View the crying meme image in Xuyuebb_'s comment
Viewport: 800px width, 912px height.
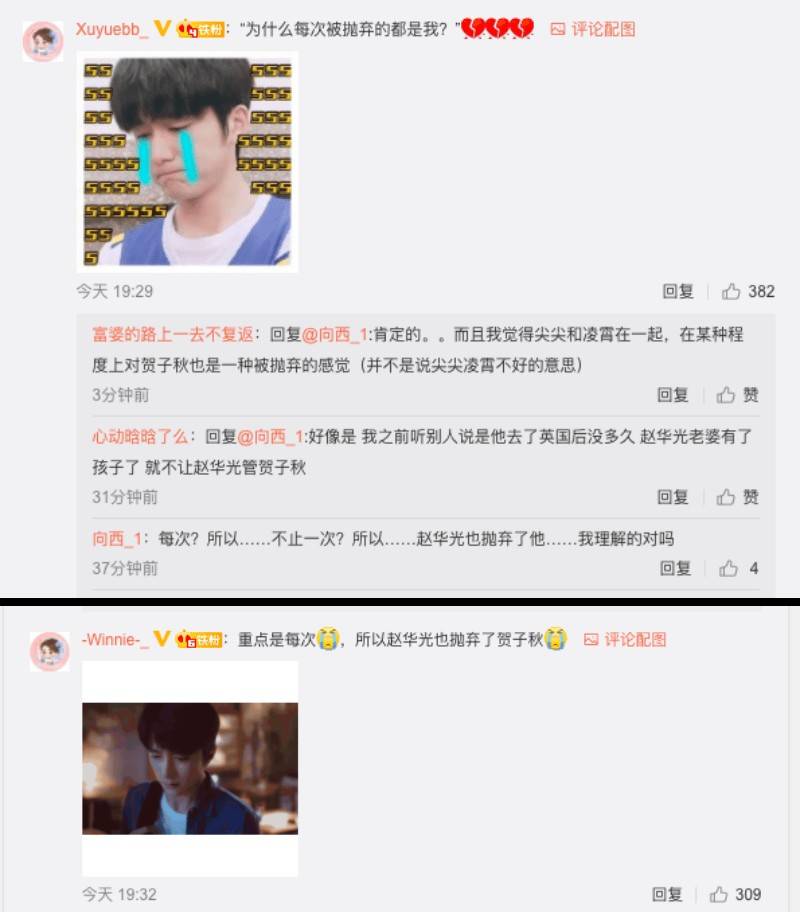pyautogui.click(x=187, y=162)
